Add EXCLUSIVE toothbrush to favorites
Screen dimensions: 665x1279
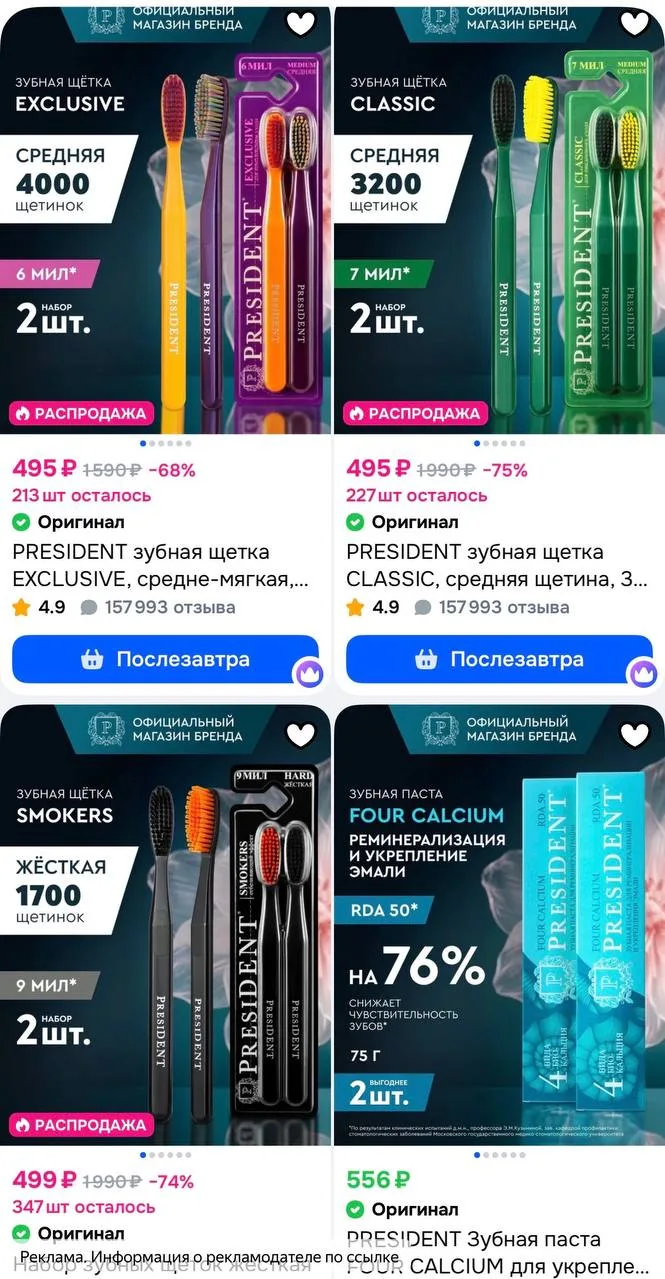[x=301, y=23]
